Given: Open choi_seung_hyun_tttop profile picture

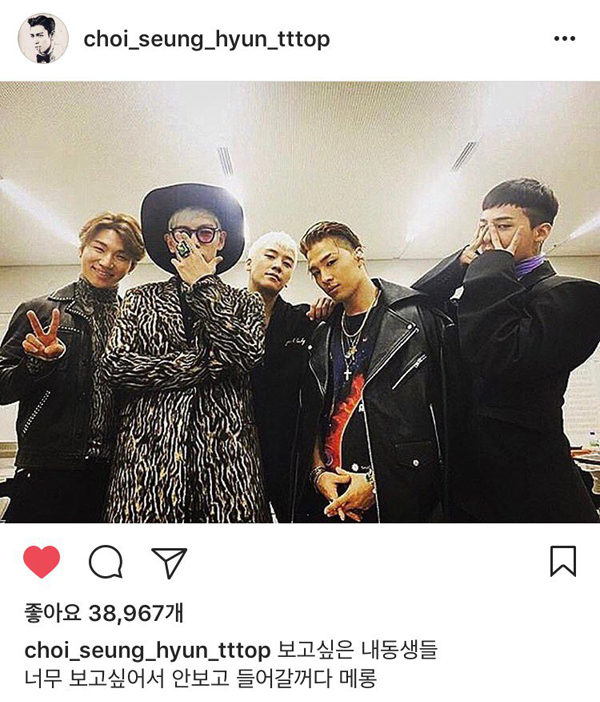Looking at the screenshot, I should [42, 40].
